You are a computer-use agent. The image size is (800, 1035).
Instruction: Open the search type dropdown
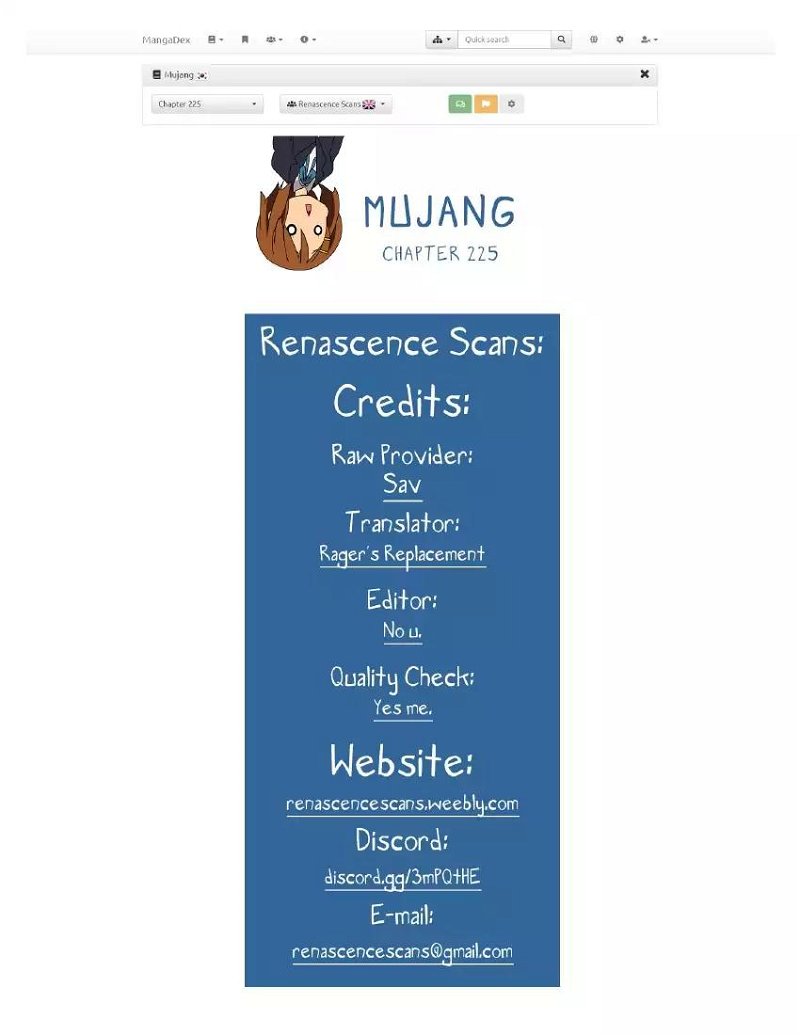click(442, 40)
